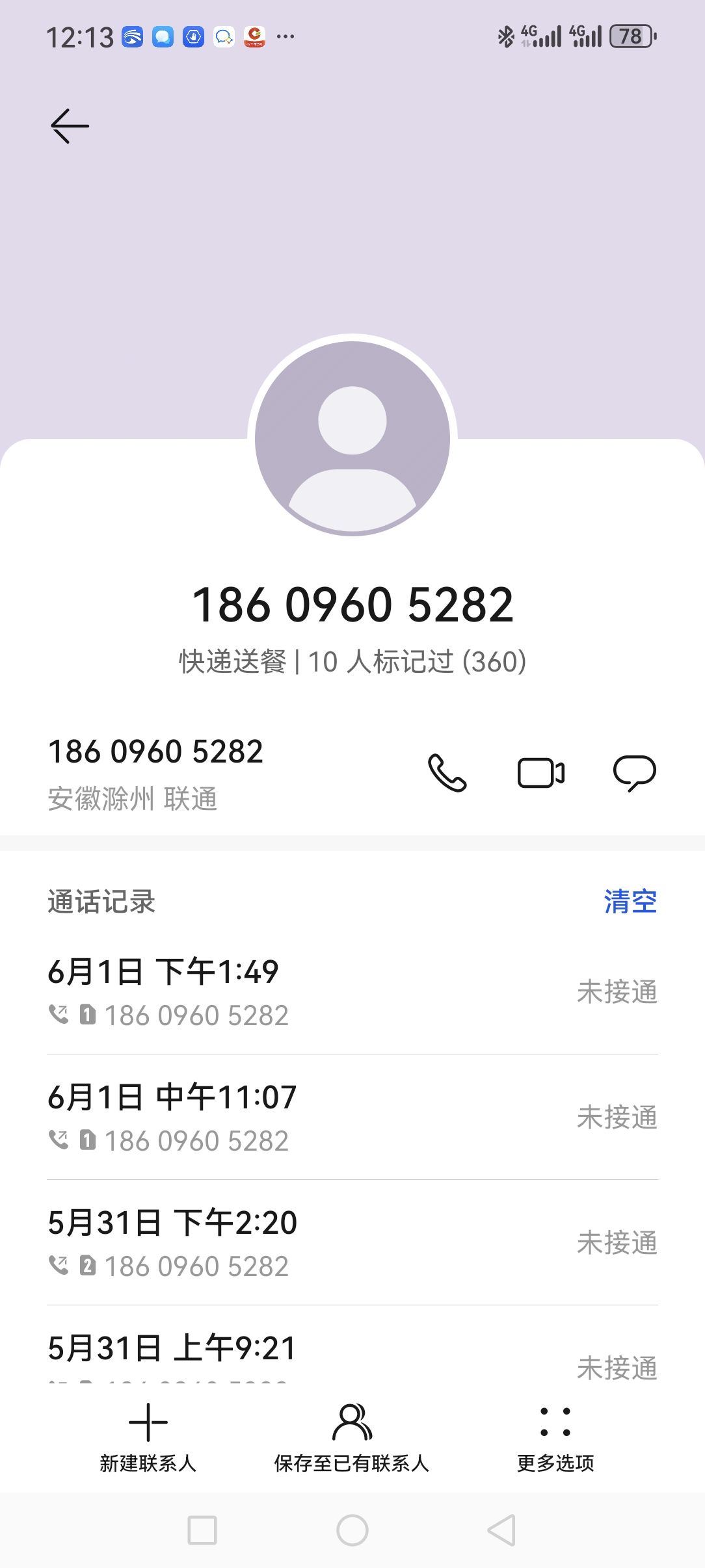The height and width of the screenshot is (1568, 705).
Task: Tap the system home button
Action: tap(352, 1530)
